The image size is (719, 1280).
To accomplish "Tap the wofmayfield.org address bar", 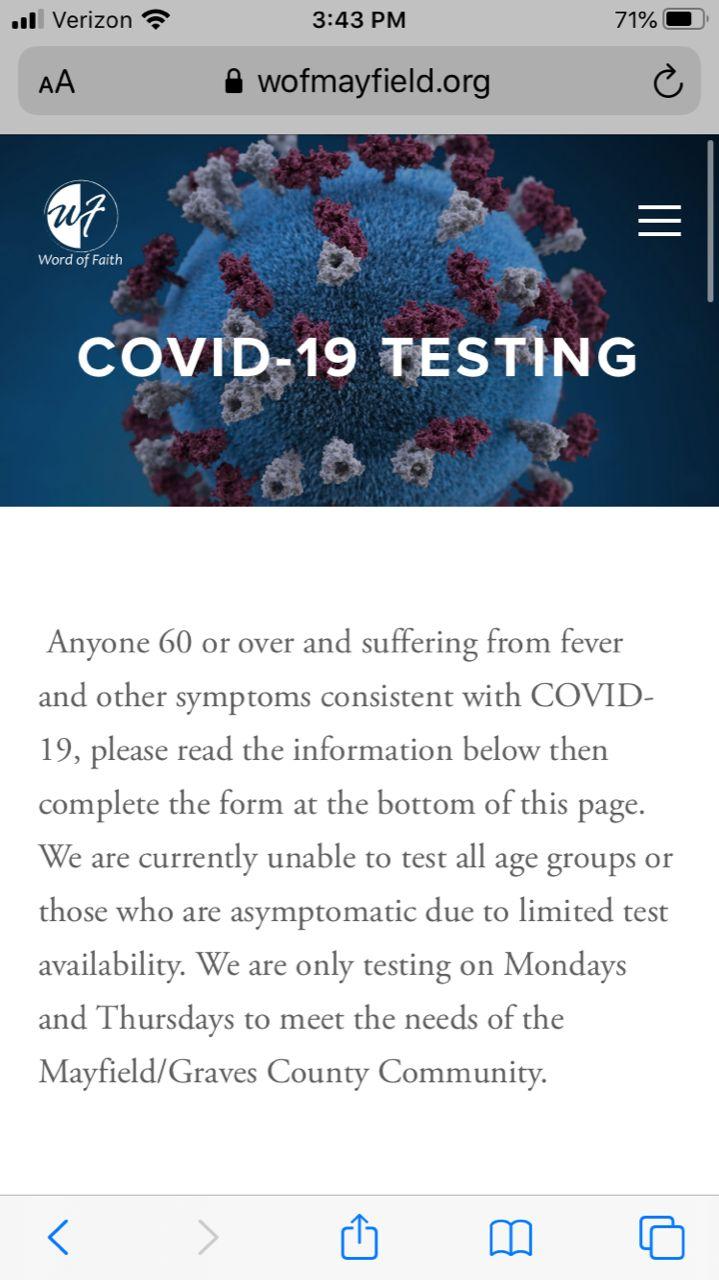I will (359, 81).
